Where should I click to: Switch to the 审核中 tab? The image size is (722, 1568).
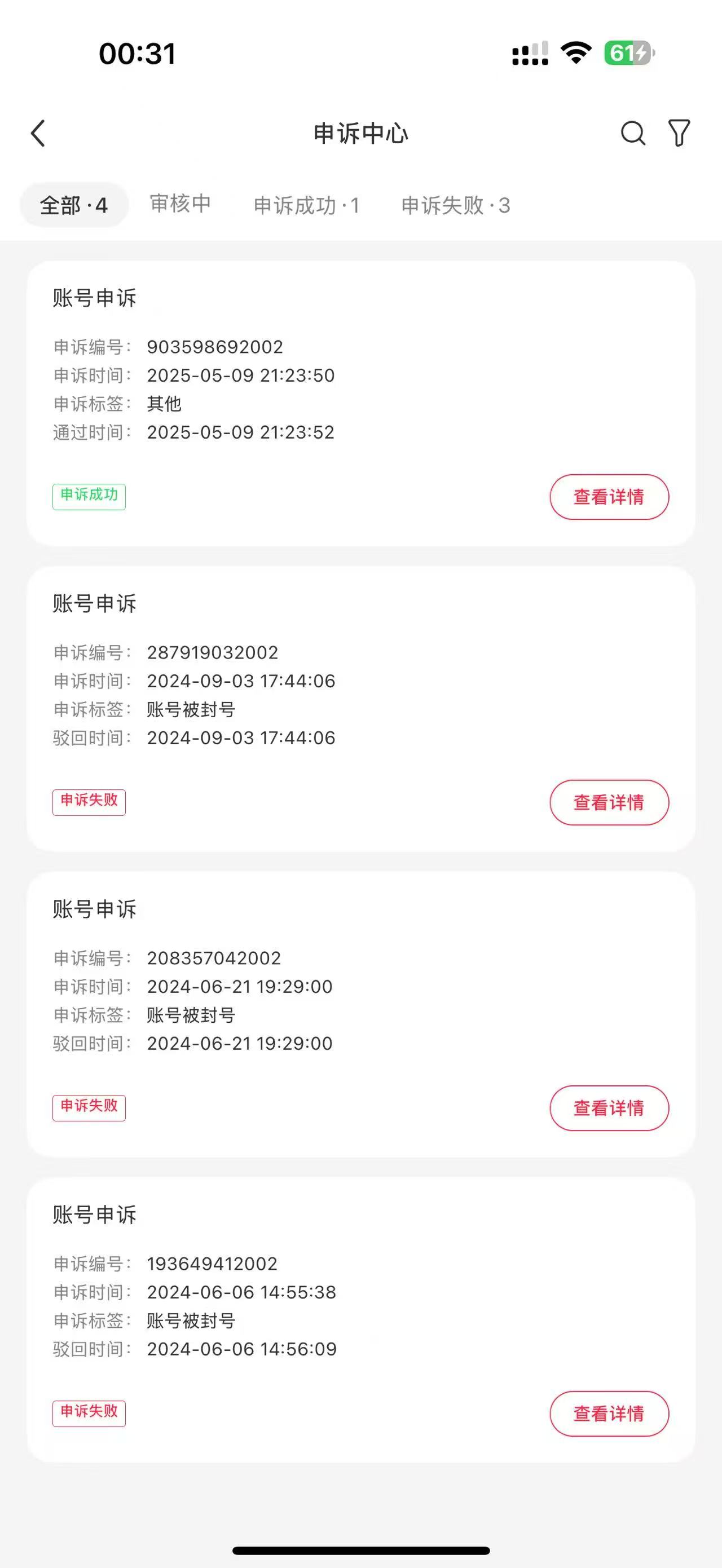[x=180, y=204]
